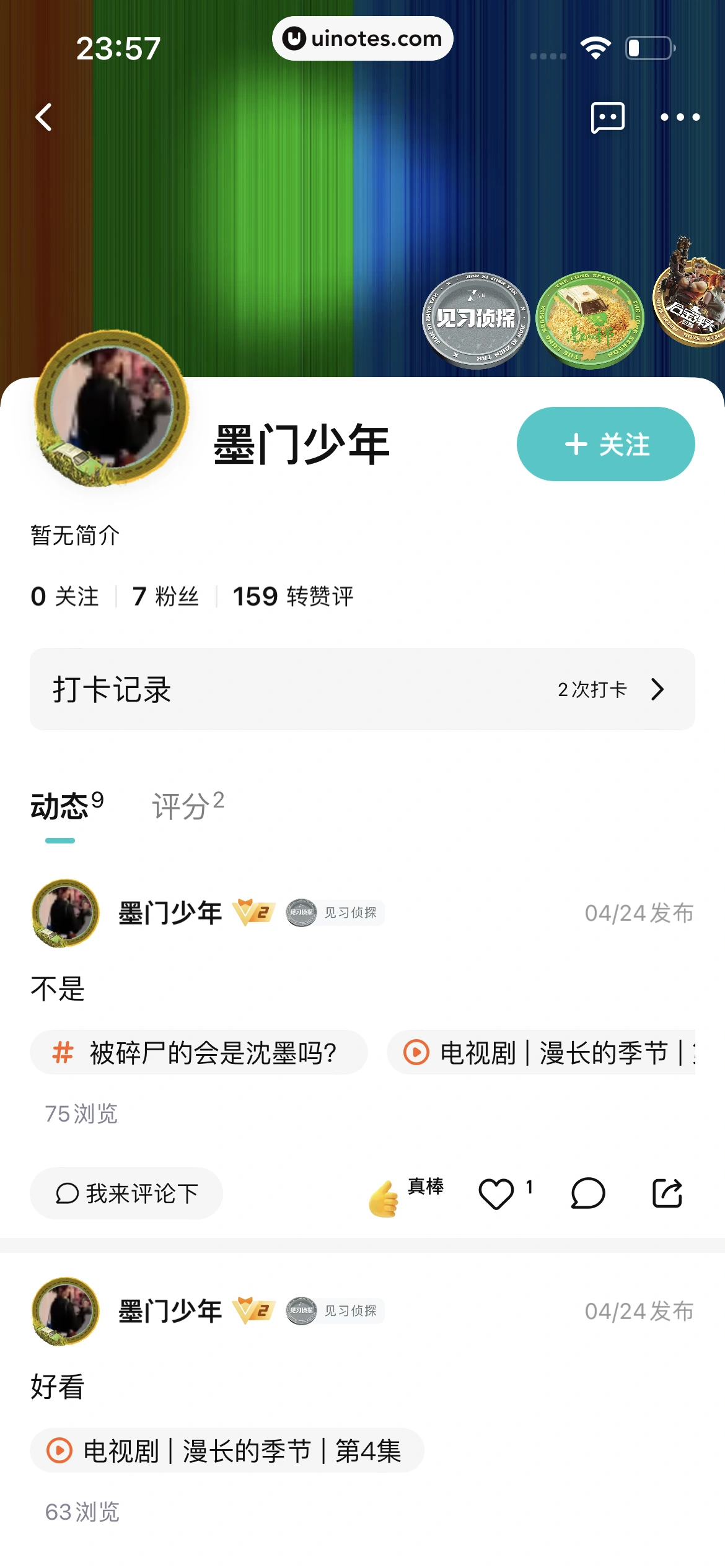The width and height of the screenshot is (725, 1568).
Task: Open the 被碎尸的会是沈墨吗? topic chip
Action: coord(198,1053)
